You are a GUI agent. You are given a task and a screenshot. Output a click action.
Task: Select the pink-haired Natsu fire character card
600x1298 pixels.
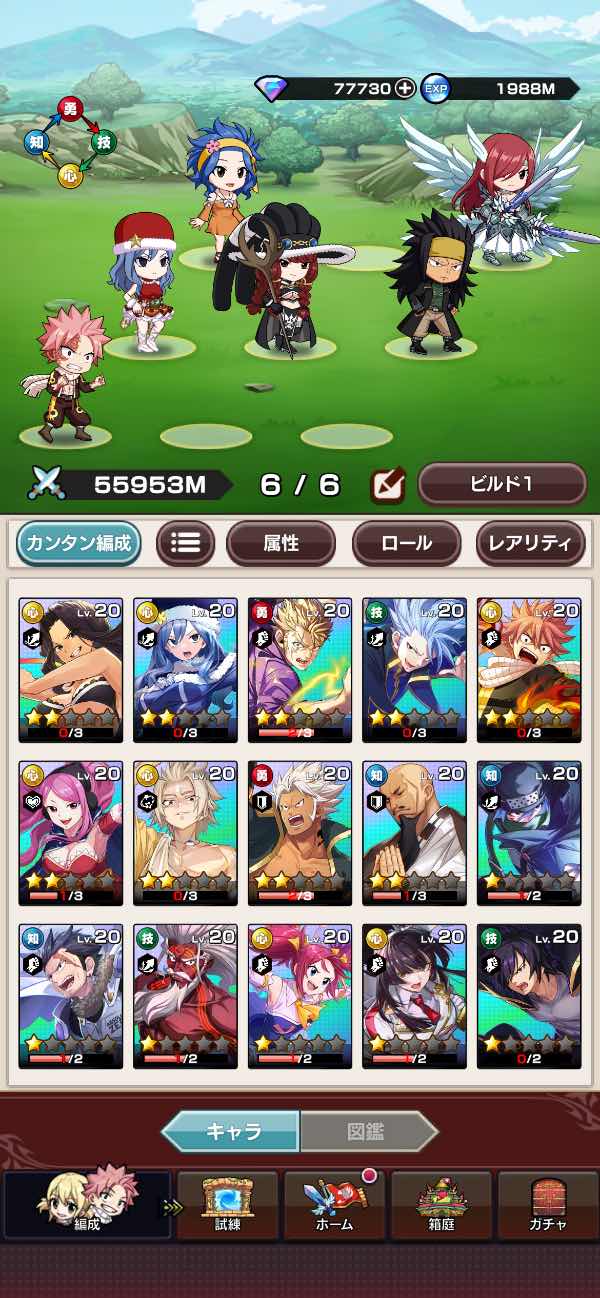[x=528, y=670]
